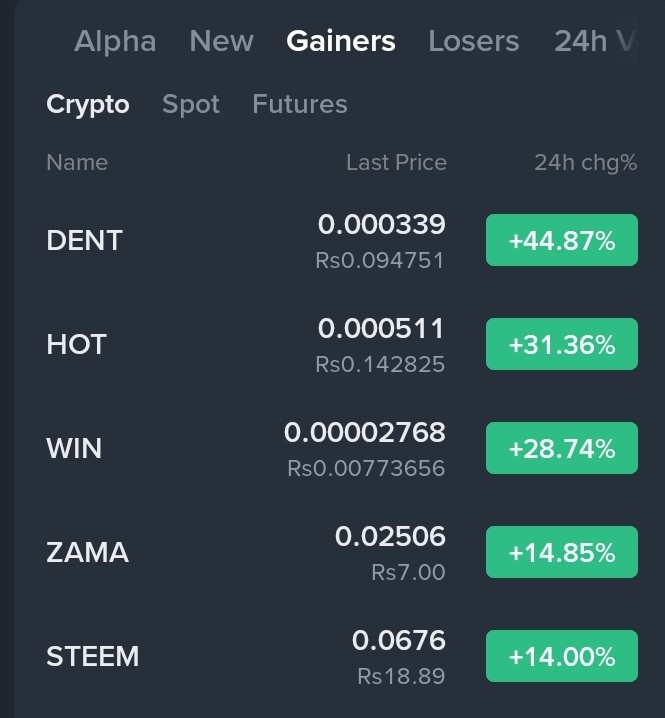Sort the list by Name
This screenshot has height=718, width=665.
tap(77, 163)
